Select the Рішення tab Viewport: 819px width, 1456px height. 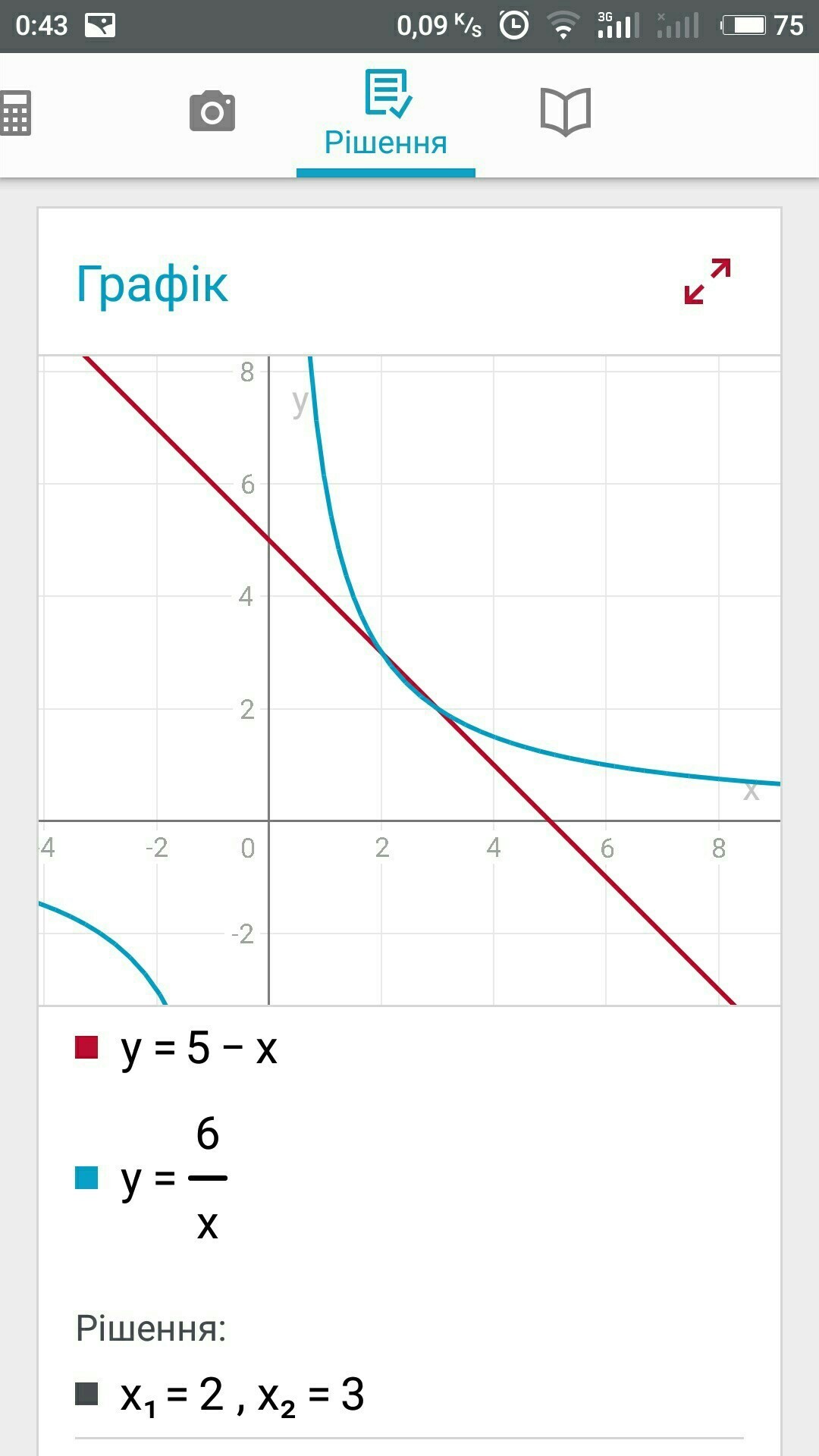[386, 114]
